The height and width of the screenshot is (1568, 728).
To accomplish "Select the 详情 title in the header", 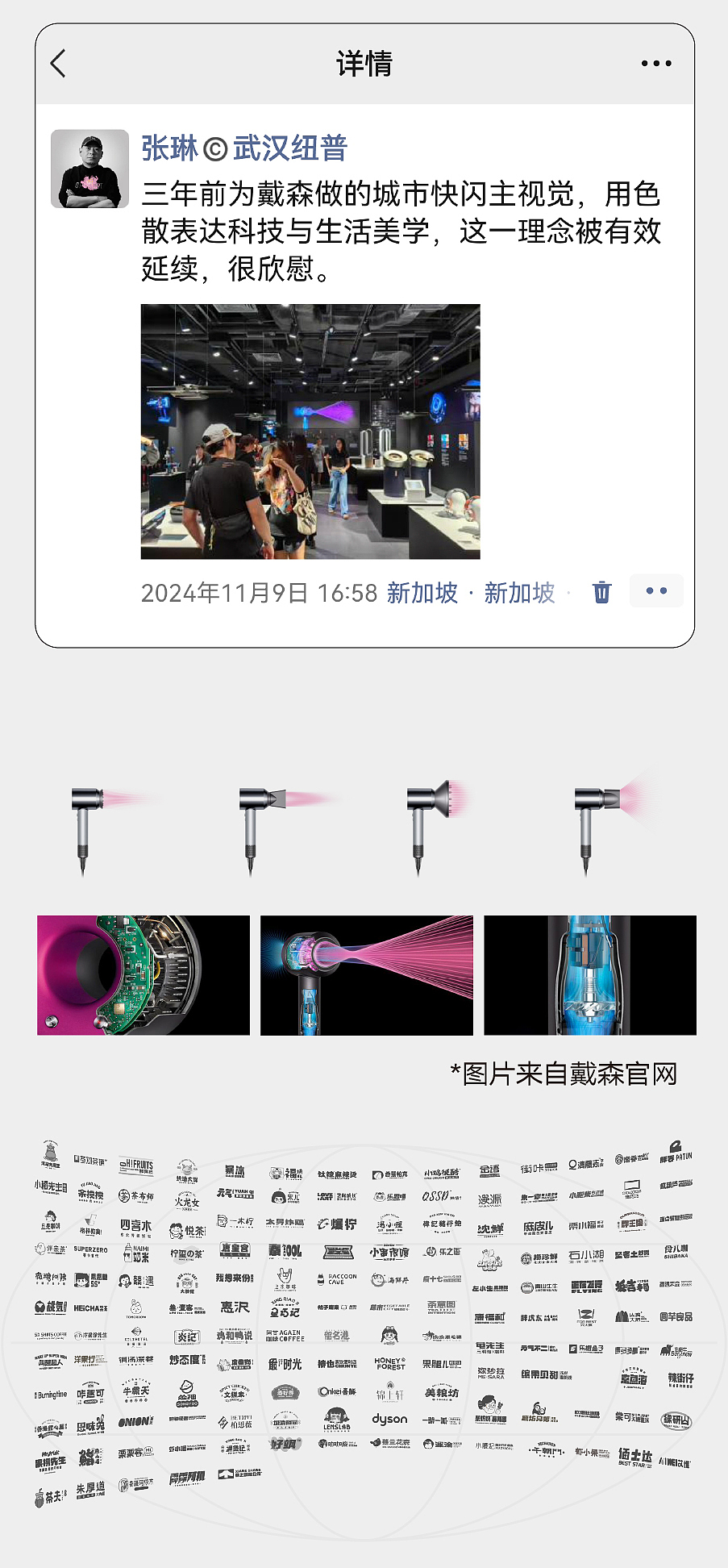I will [x=364, y=63].
